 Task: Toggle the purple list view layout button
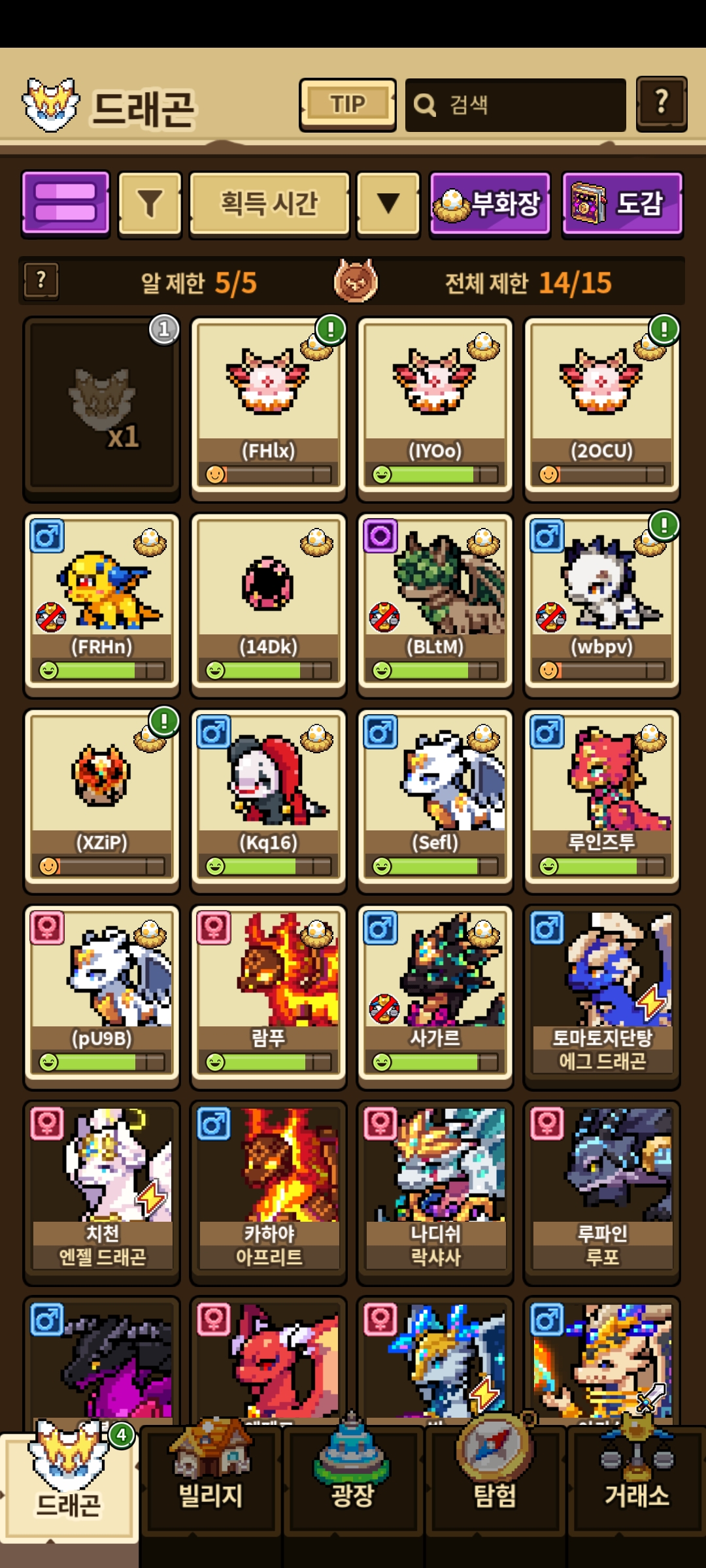point(65,203)
